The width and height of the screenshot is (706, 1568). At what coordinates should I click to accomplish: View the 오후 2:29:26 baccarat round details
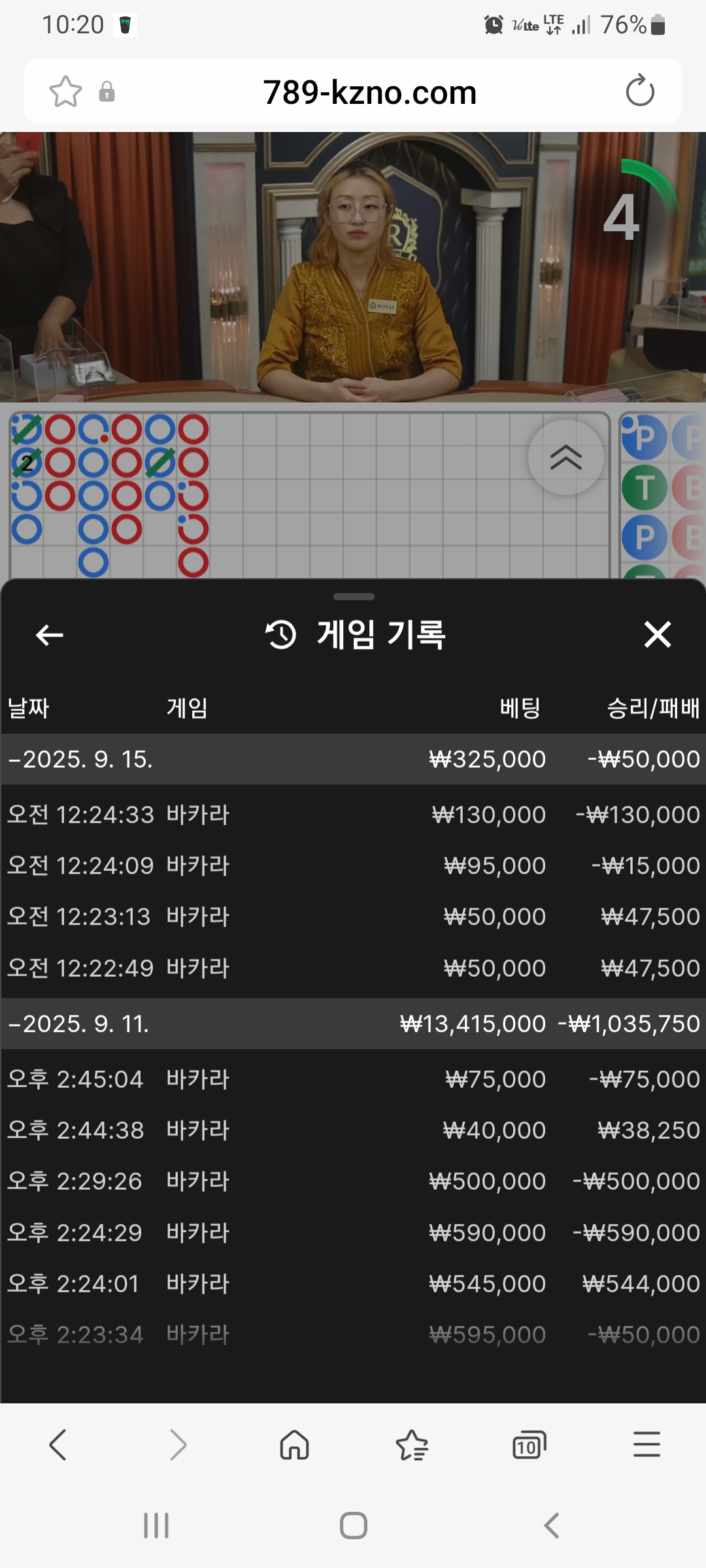[x=353, y=1181]
